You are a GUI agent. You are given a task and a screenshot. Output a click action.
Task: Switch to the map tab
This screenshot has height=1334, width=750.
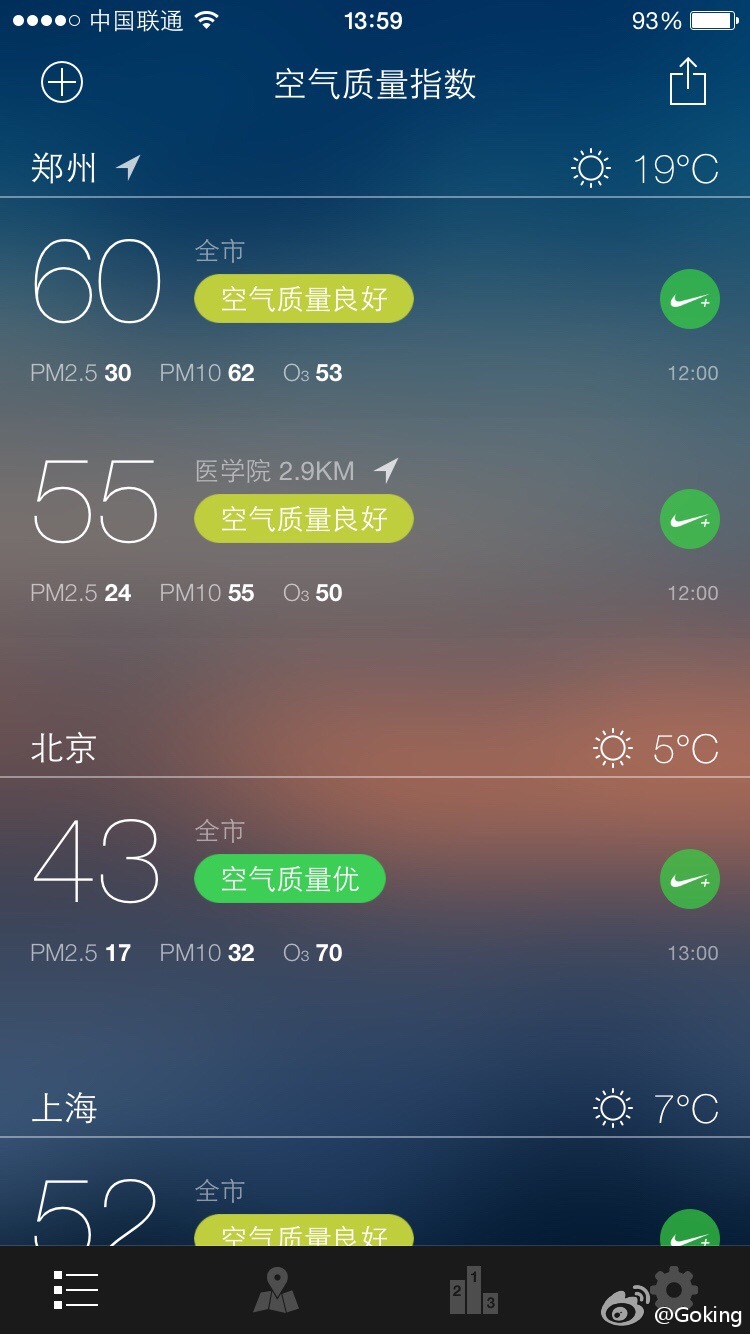click(276, 1290)
